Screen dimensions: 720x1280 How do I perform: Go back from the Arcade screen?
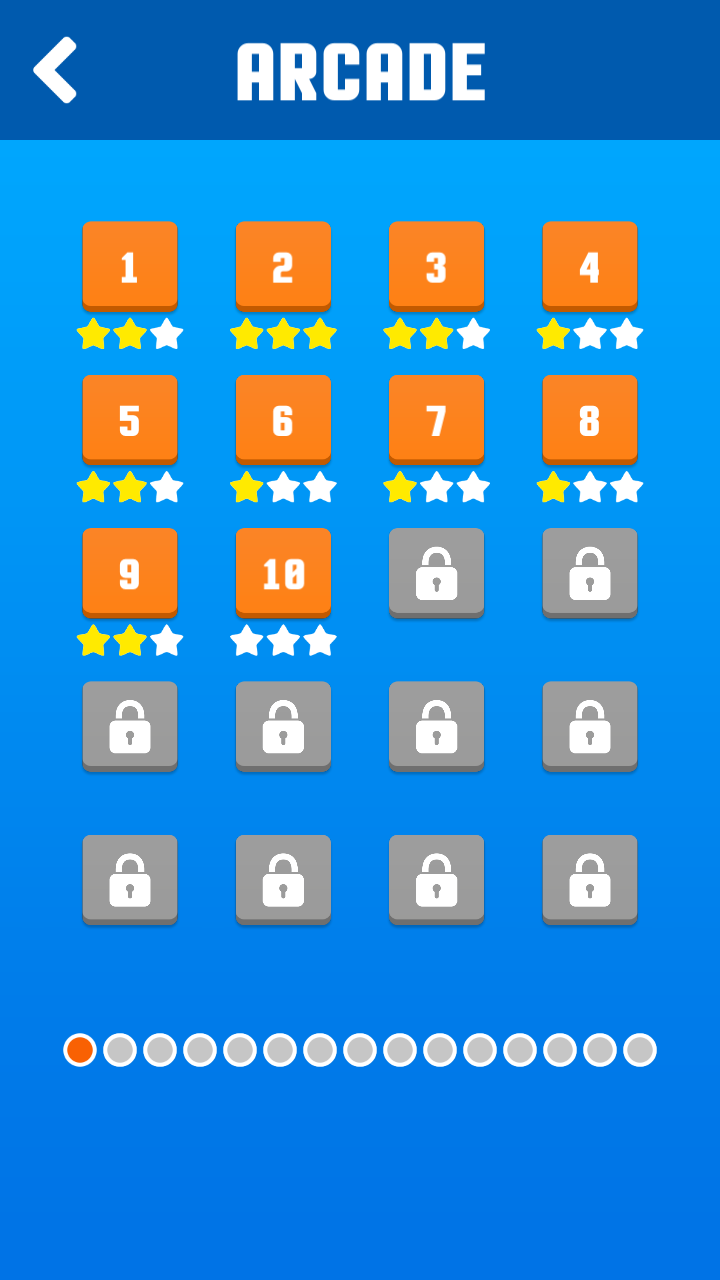tap(56, 70)
